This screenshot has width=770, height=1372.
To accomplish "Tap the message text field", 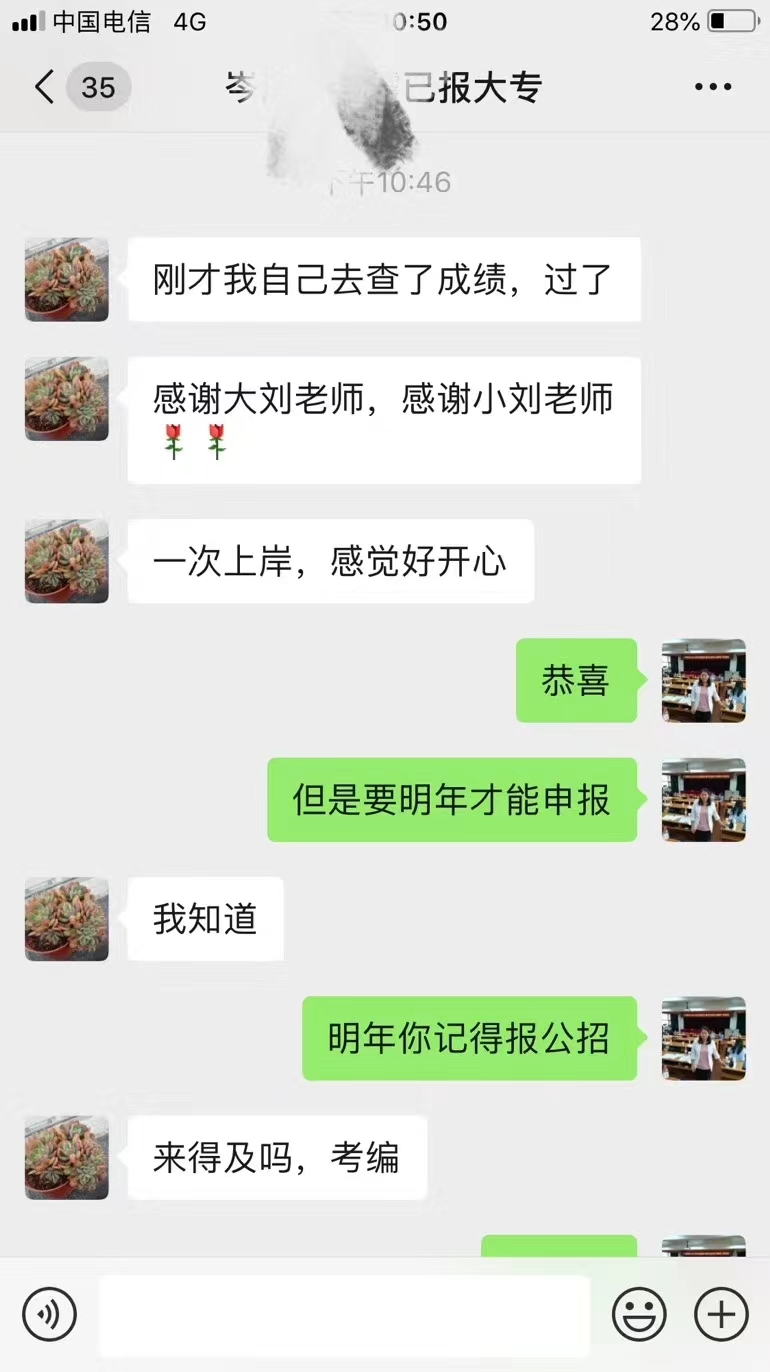I will 344,1314.
